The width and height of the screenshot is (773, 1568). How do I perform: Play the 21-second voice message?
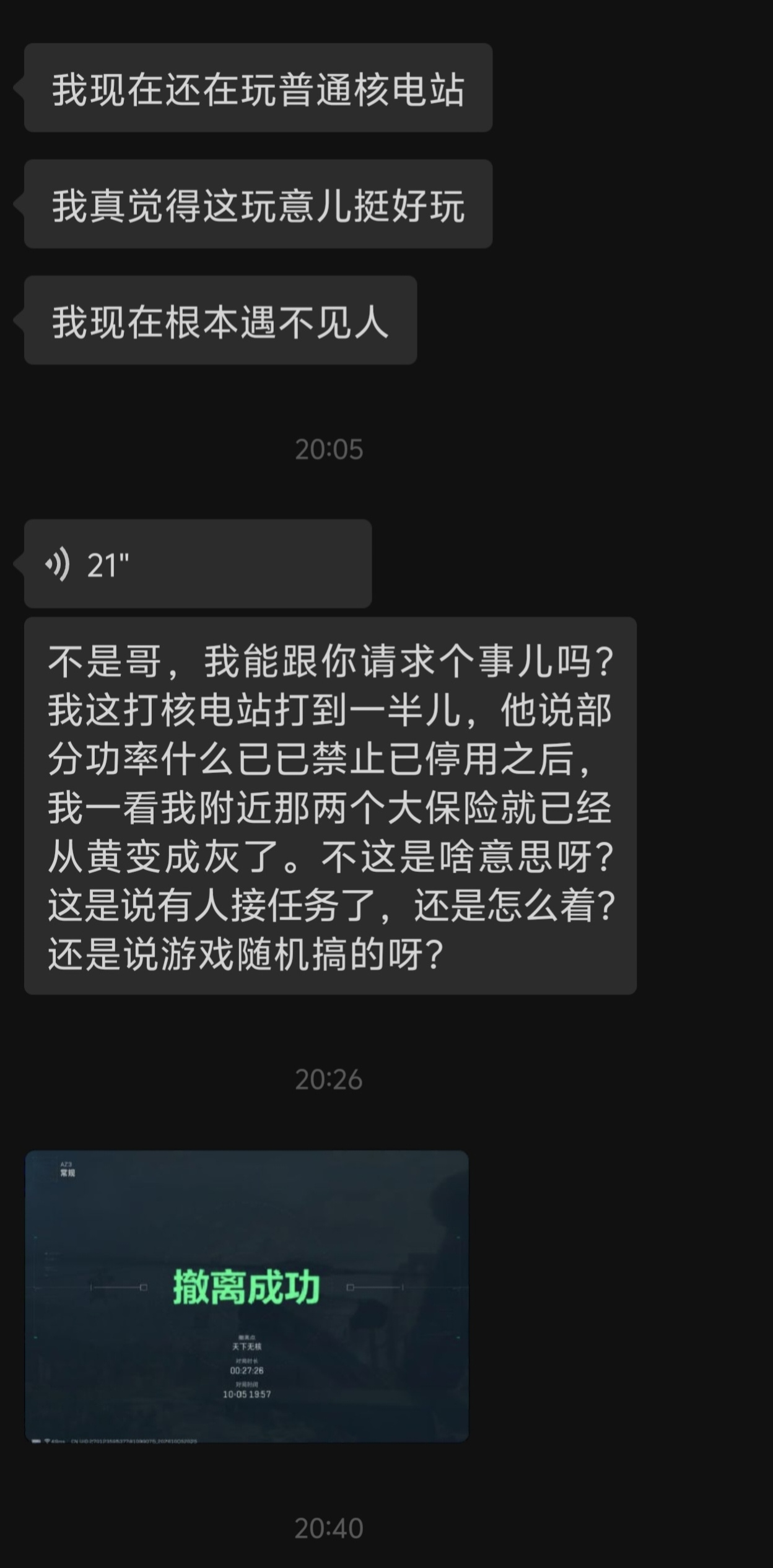(x=198, y=564)
